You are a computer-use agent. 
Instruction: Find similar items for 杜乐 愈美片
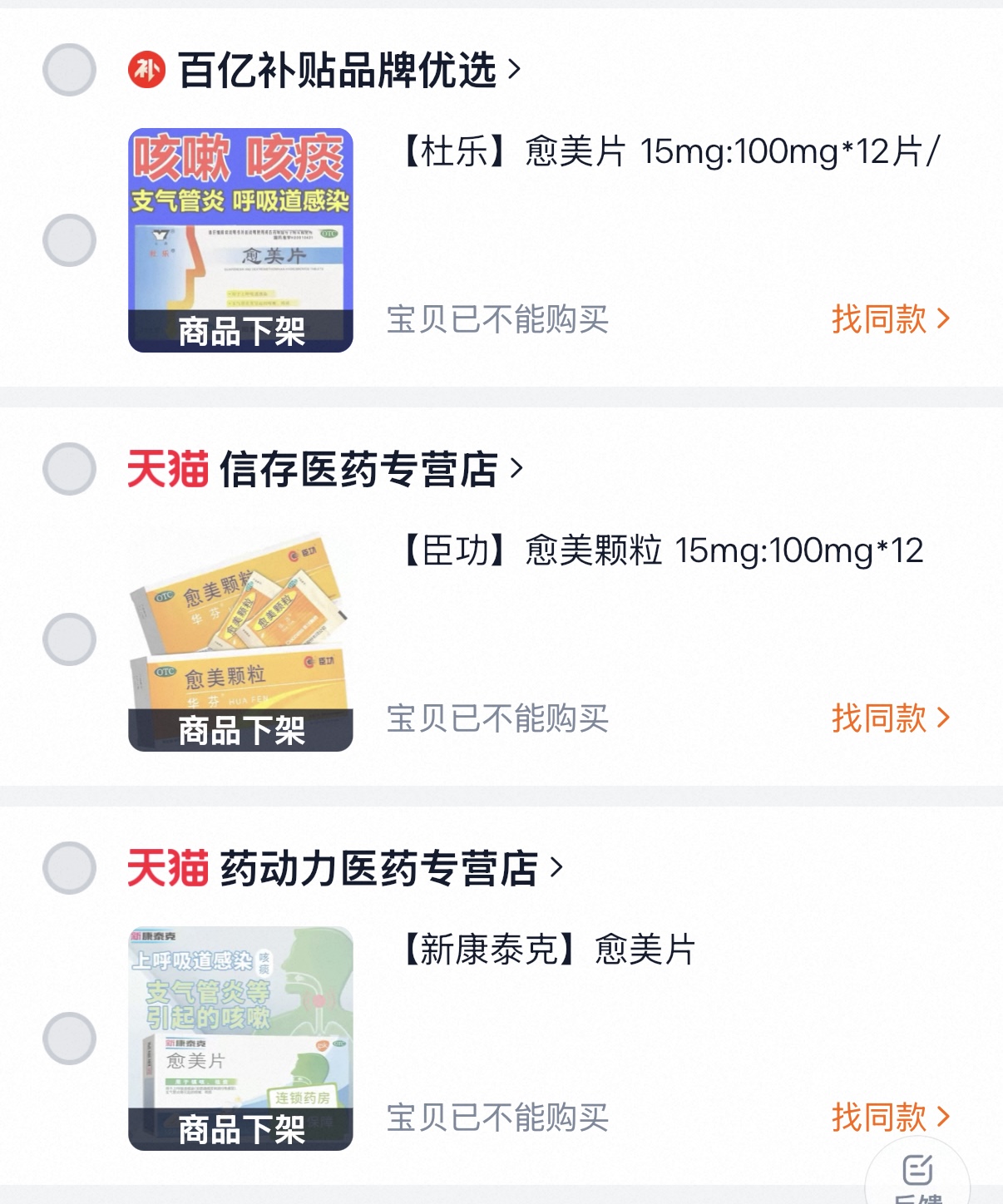coord(889,319)
